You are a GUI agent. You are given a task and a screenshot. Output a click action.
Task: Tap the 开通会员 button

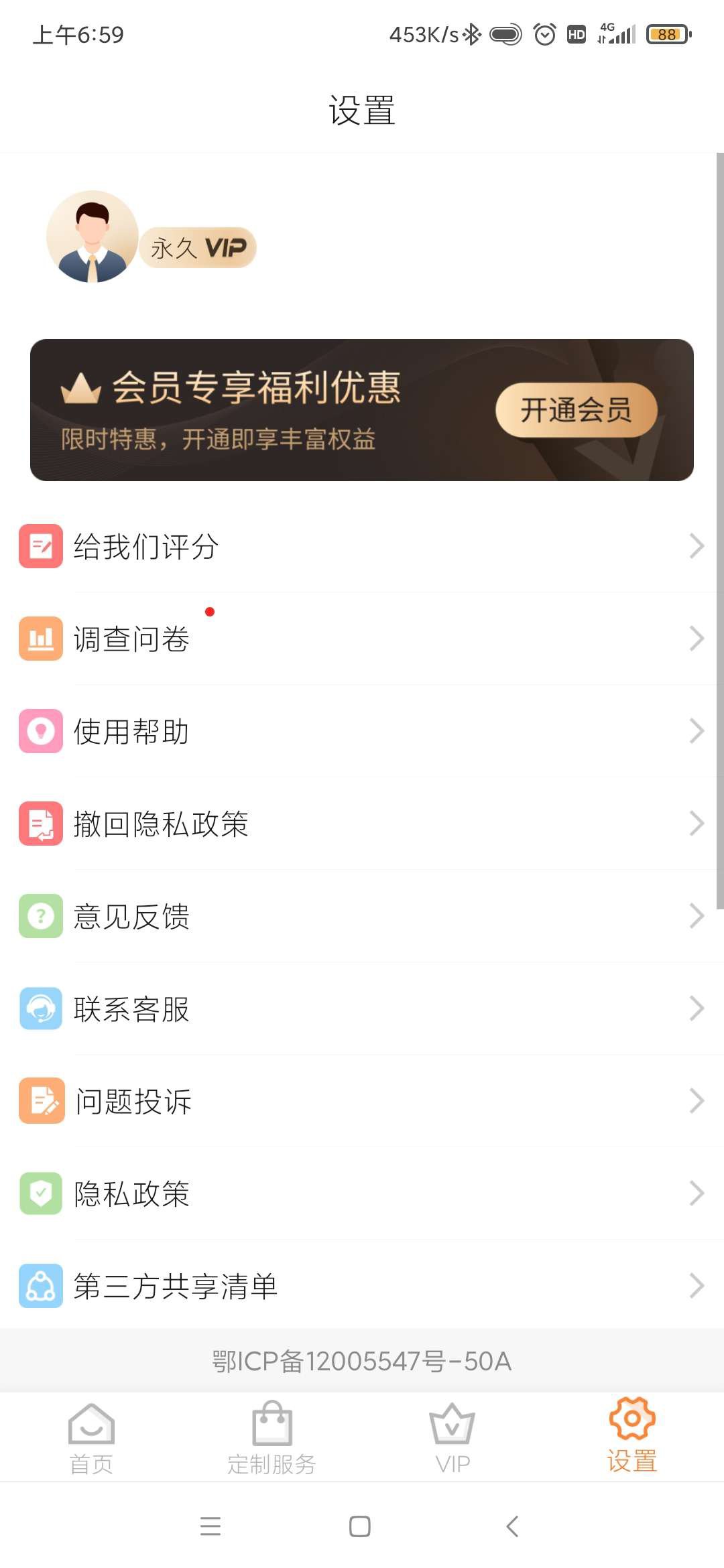click(x=576, y=409)
